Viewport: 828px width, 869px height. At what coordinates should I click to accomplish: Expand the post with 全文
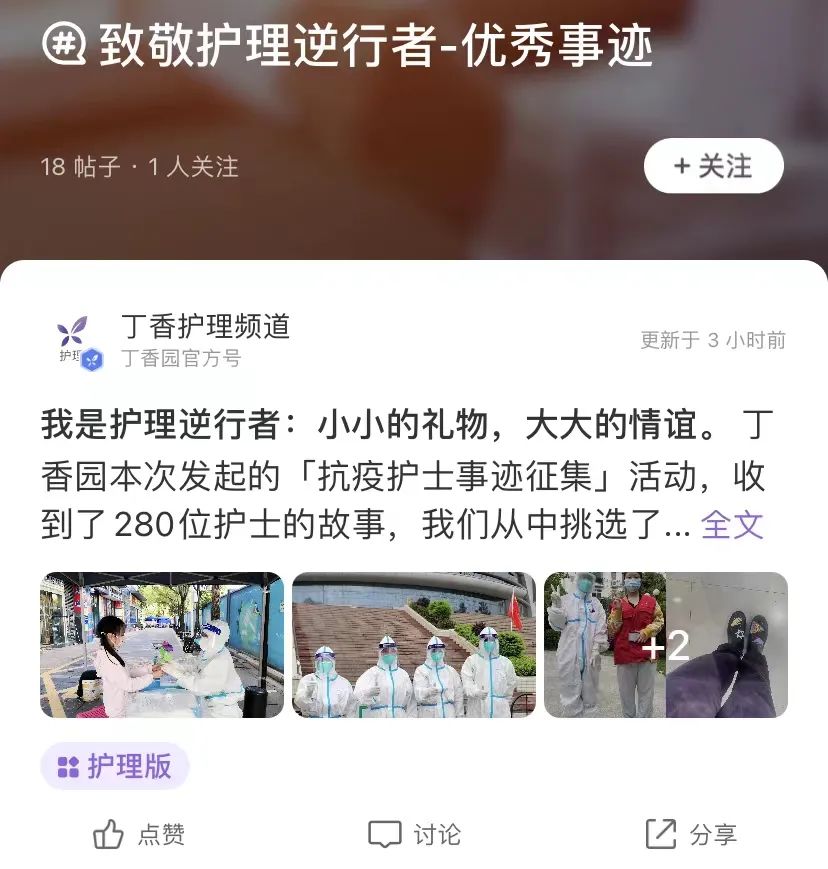(732, 525)
